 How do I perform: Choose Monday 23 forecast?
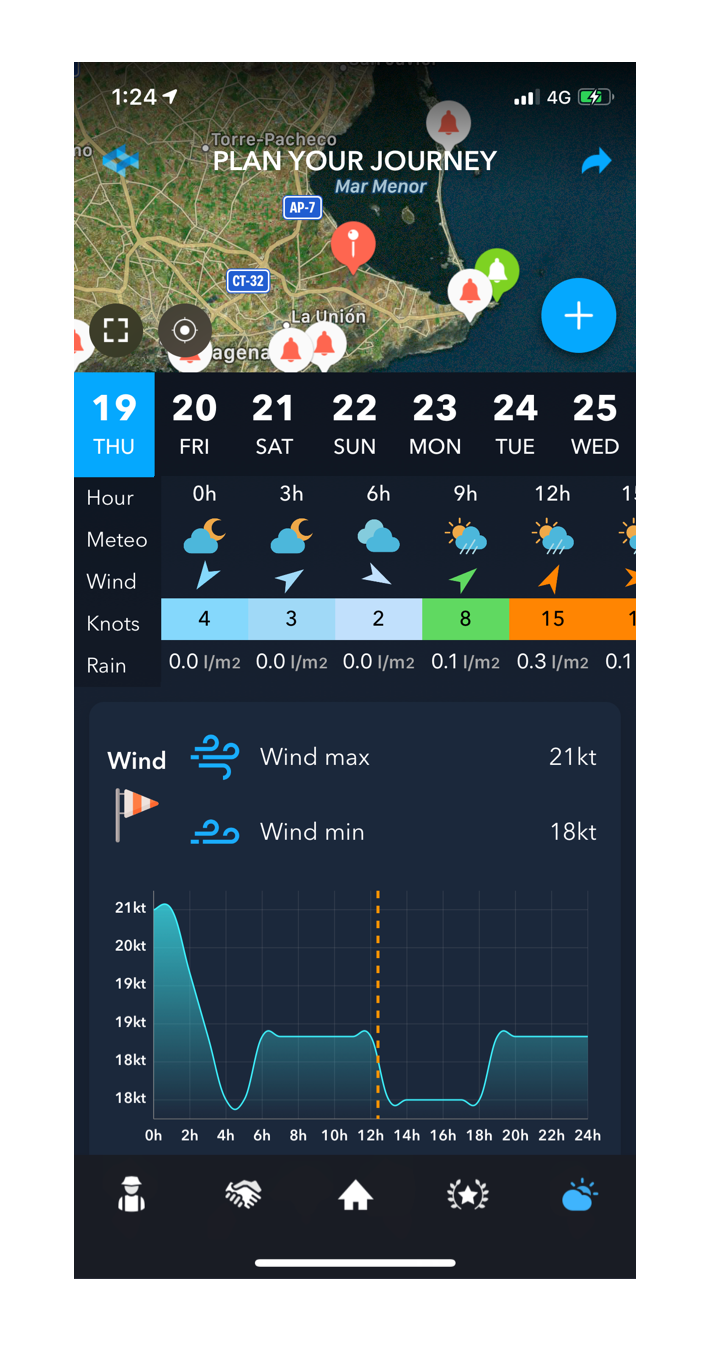click(x=435, y=424)
